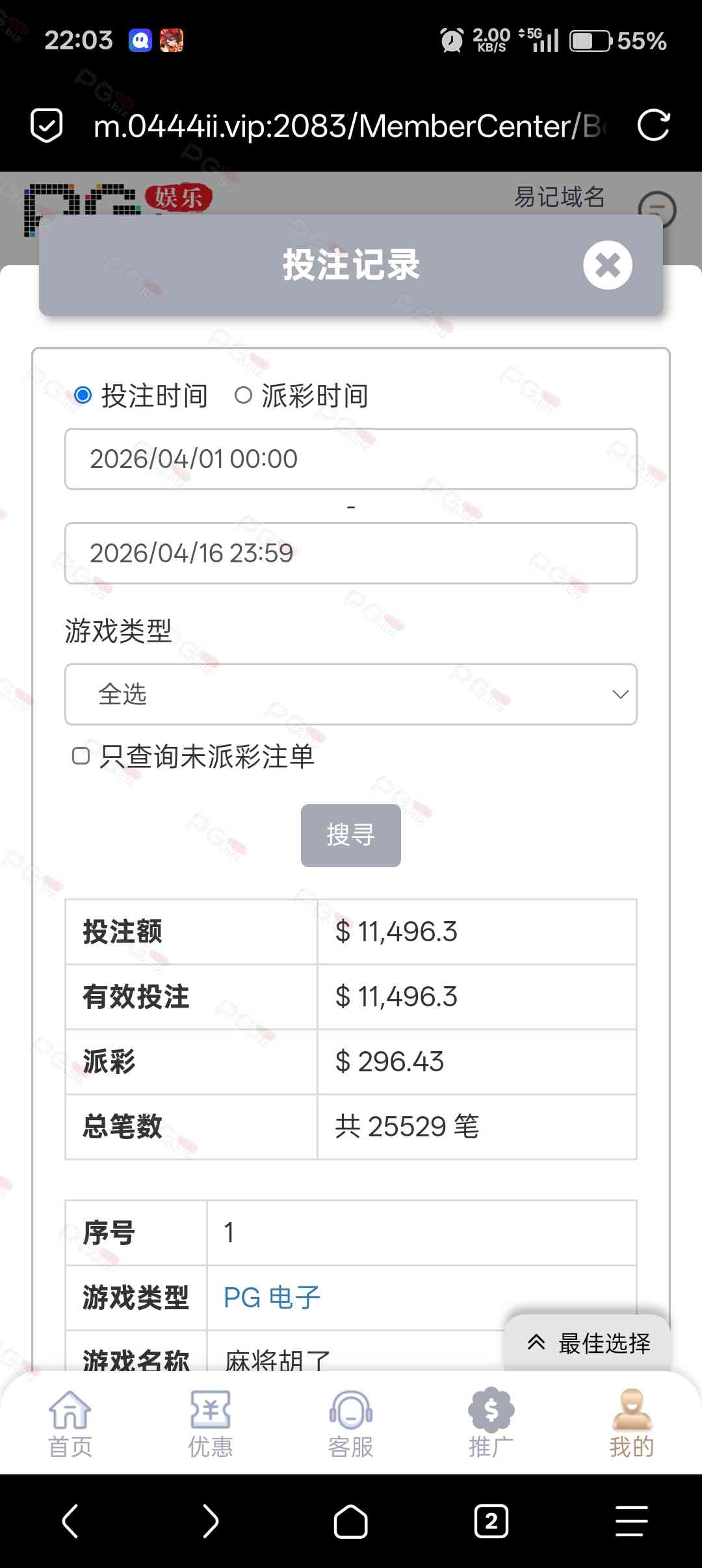702x1568 pixels.
Task: Close the 投注记录 dialog
Action: click(607, 265)
